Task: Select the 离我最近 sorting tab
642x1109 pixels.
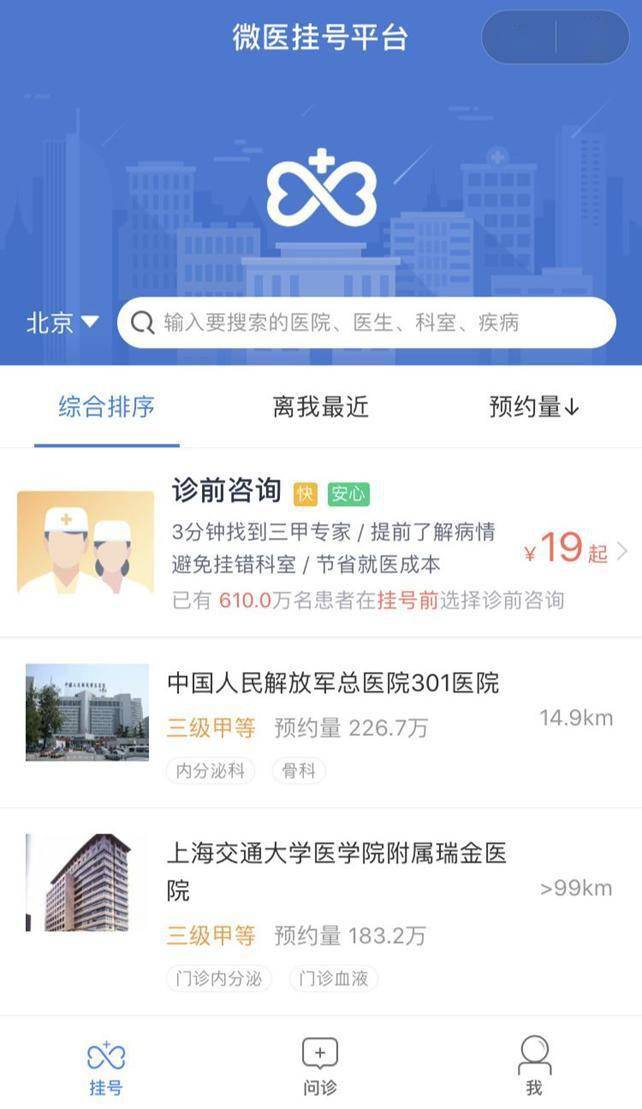Action: (321, 407)
